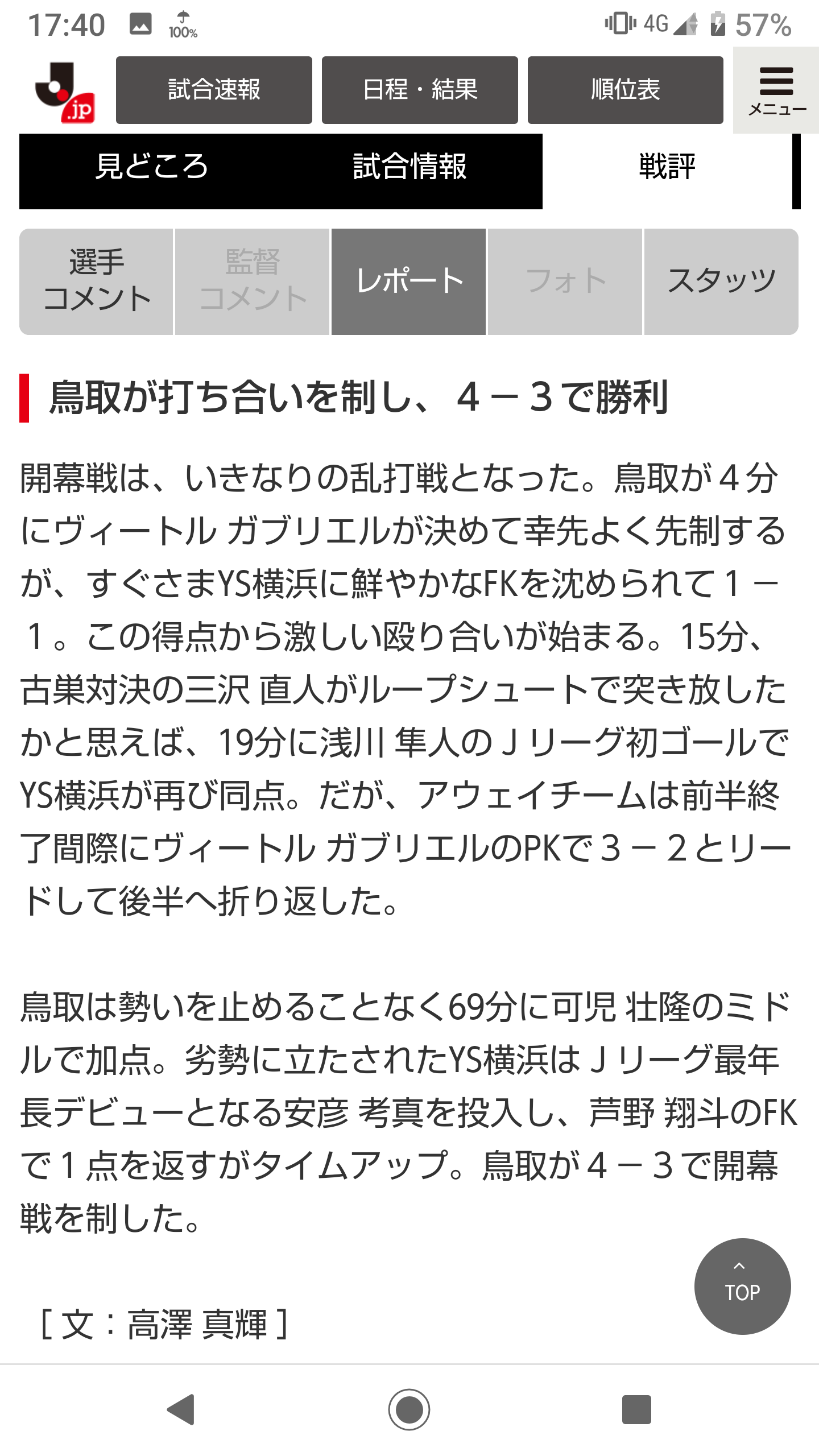Open recent apps from the navigation bar
Image resolution: width=819 pixels, height=1456 pixels.
pyautogui.click(x=636, y=1409)
